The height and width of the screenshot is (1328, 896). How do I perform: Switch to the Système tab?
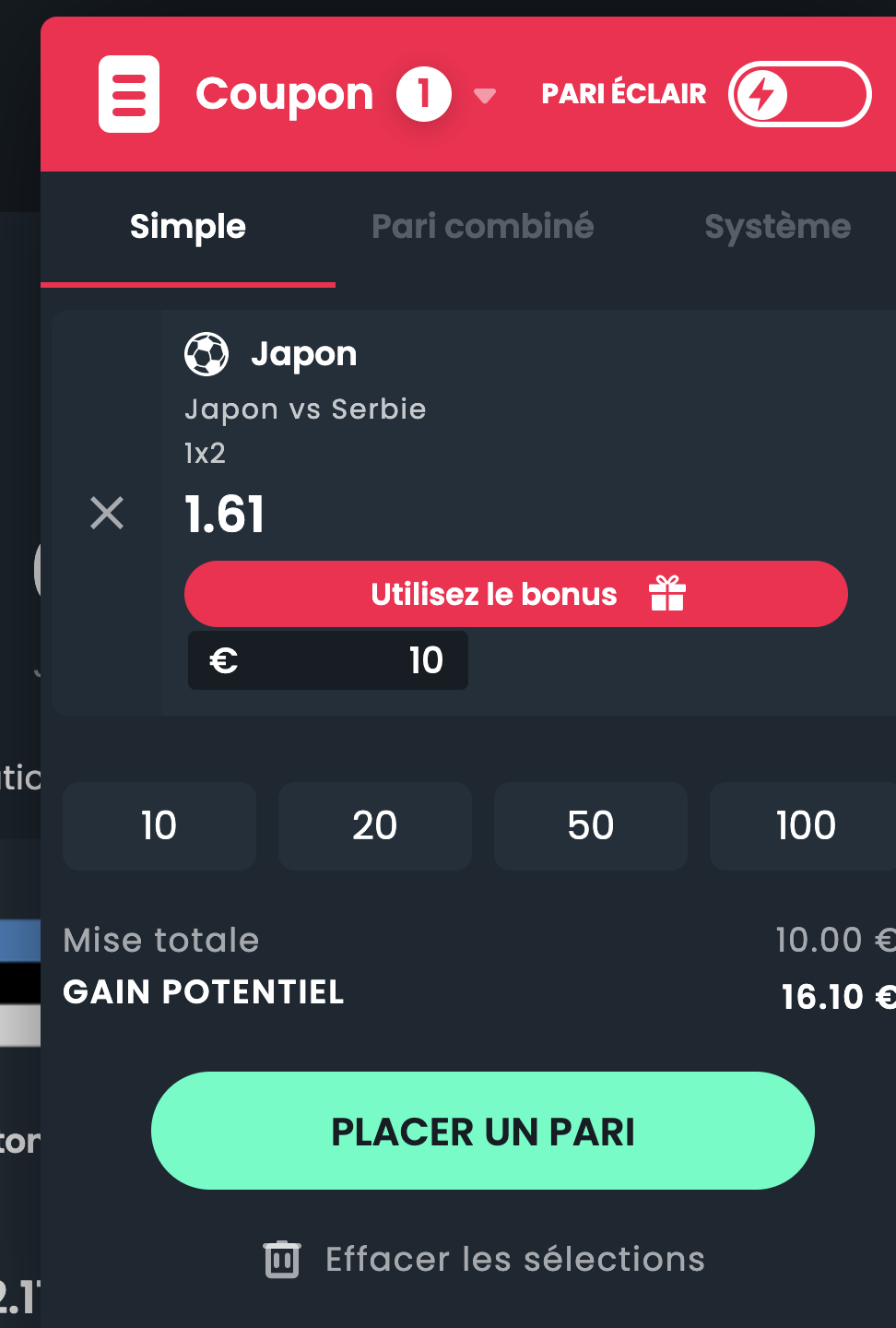(x=777, y=227)
